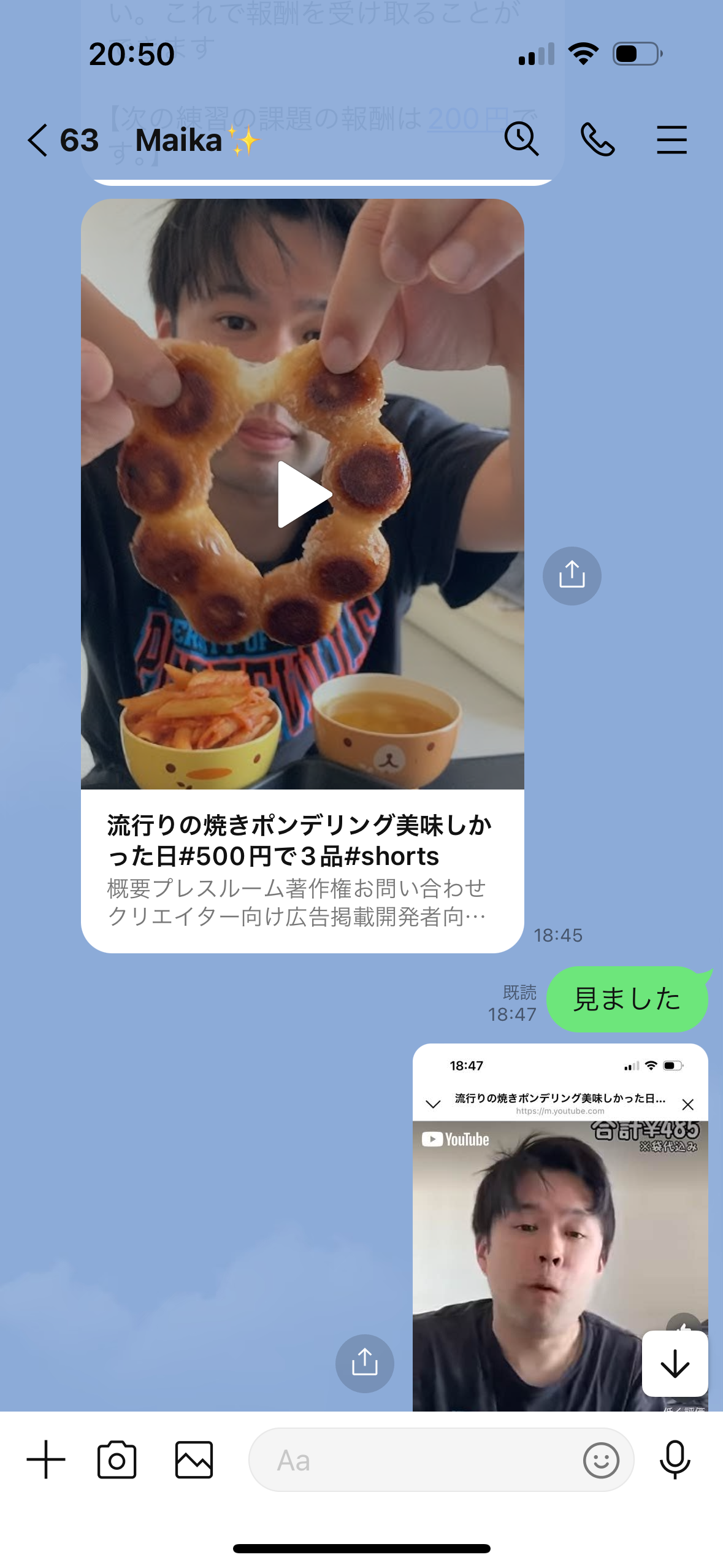Open the camera to take a photo
This screenshot has height=1568, width=723.
(117, 1459)
